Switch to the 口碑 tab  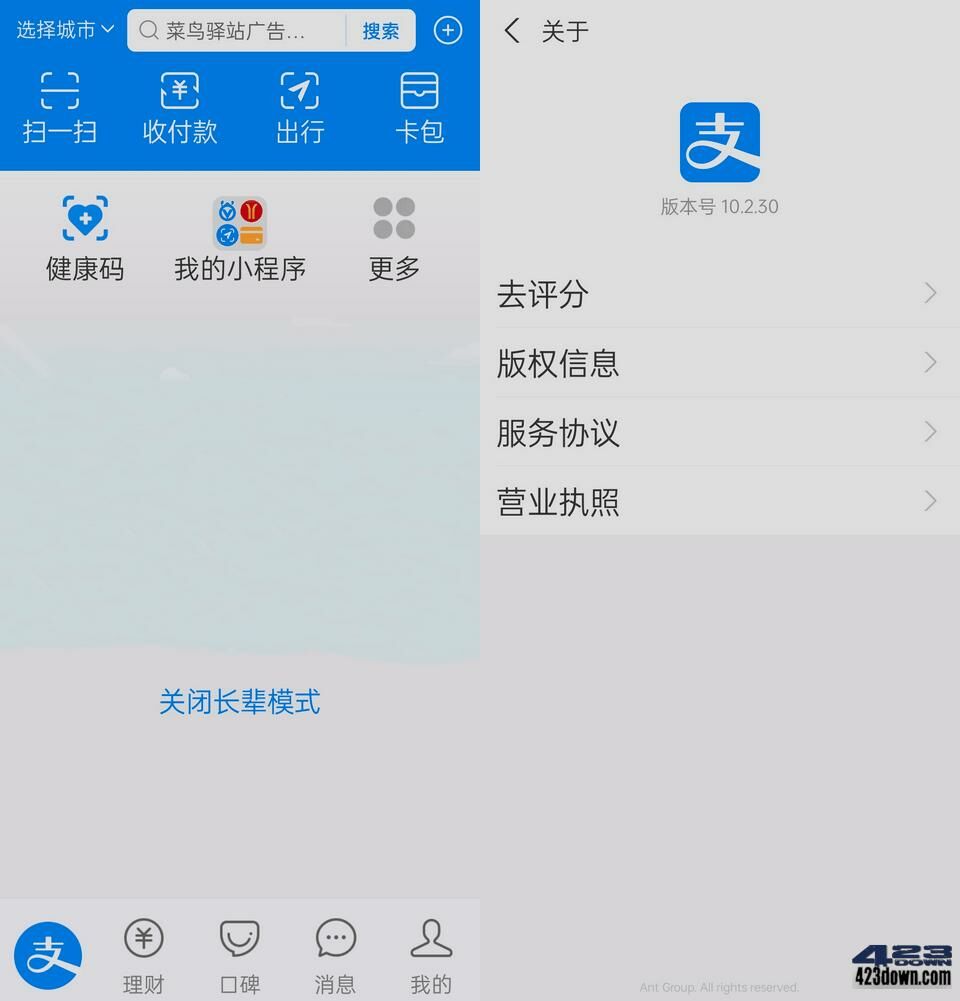[239, 957]
